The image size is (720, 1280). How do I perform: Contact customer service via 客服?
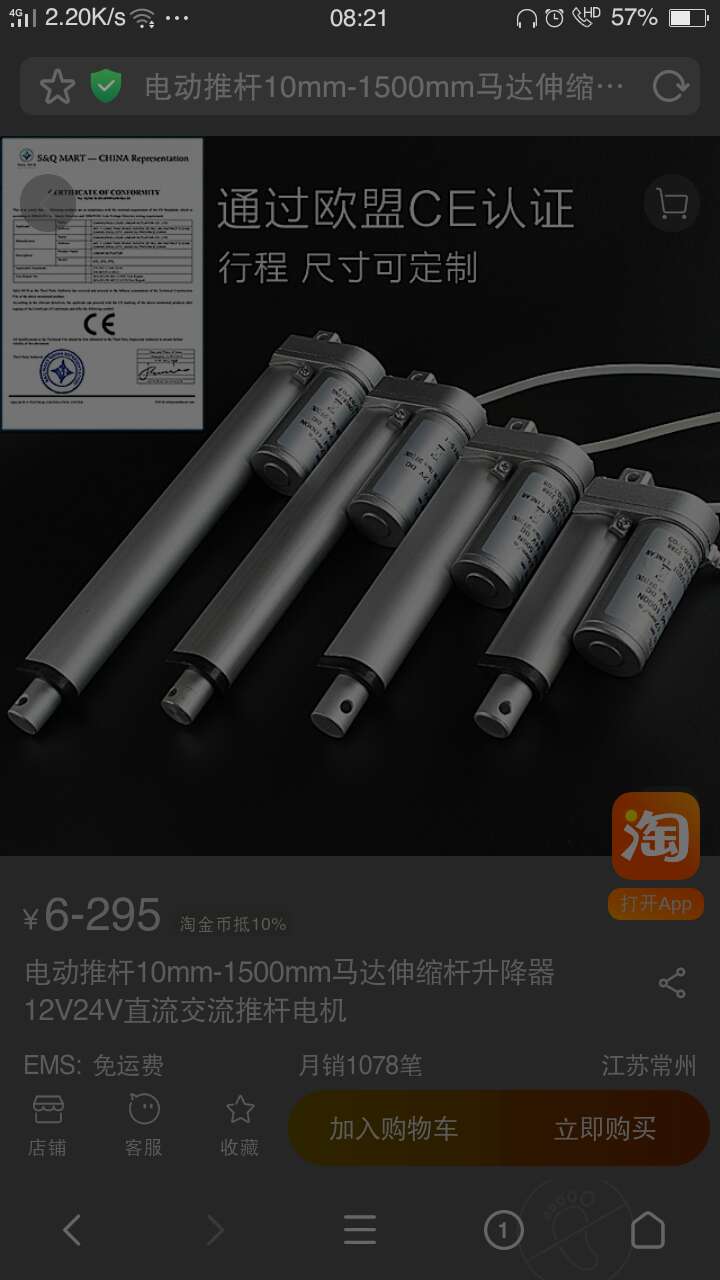(143, 1126)
